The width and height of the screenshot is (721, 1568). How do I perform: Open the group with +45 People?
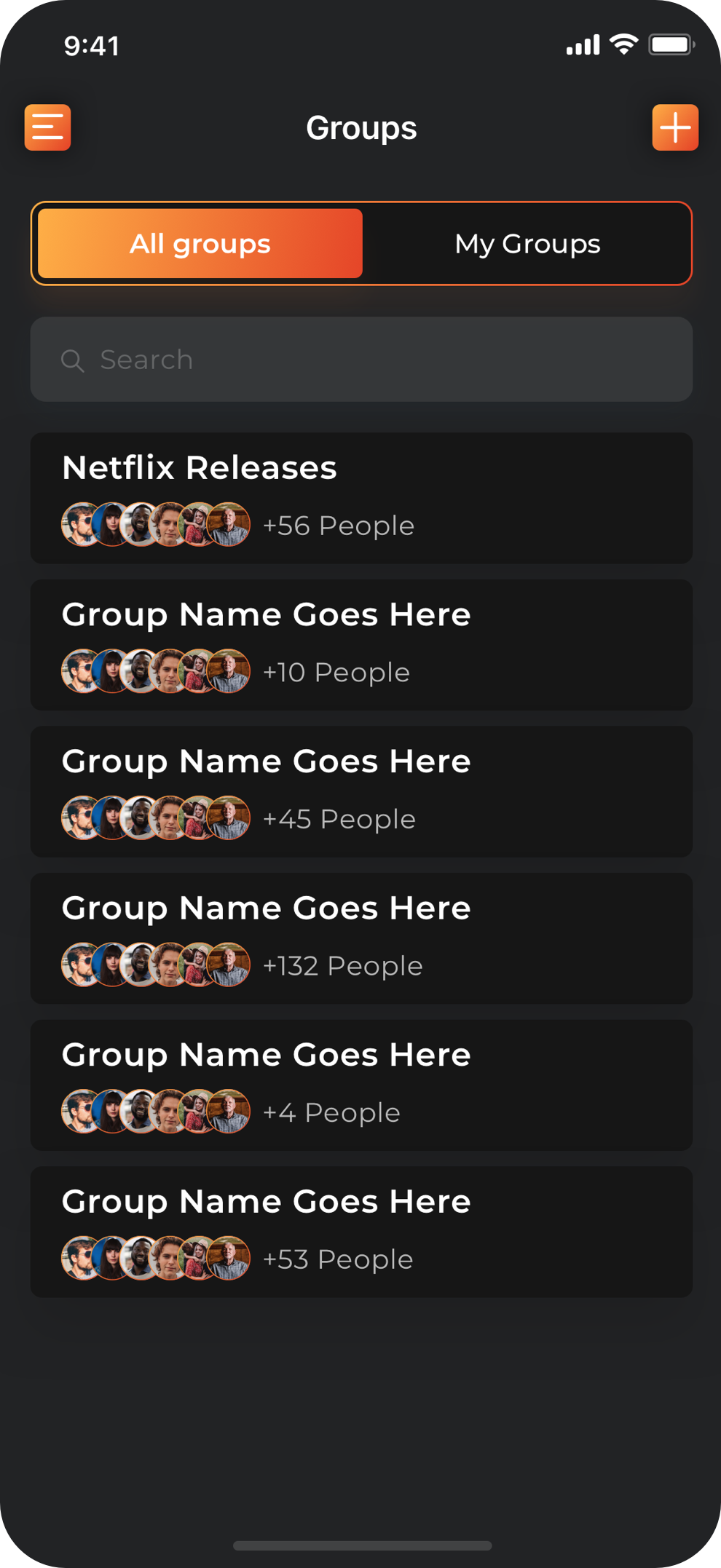[361, 791]
